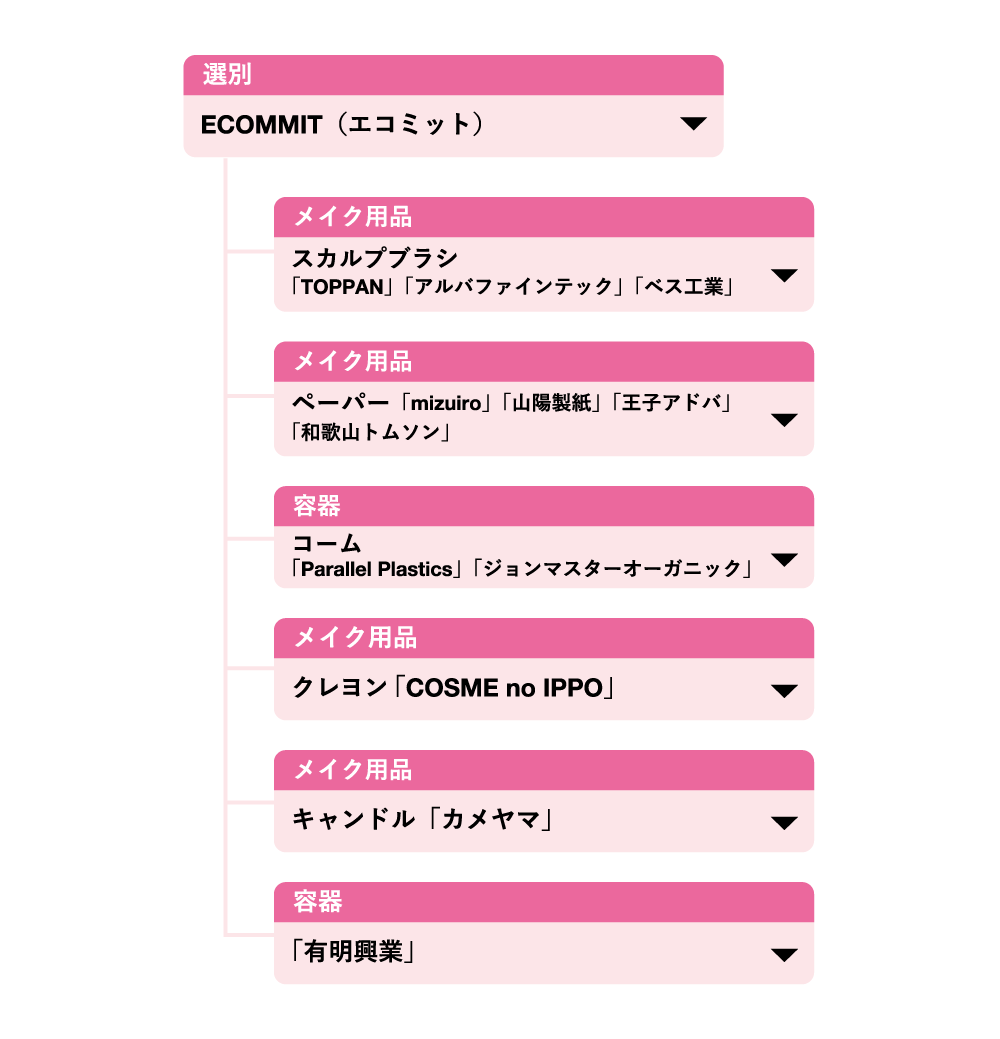Expand the キャンドル「カメヤマ」 row

[784, 822]
